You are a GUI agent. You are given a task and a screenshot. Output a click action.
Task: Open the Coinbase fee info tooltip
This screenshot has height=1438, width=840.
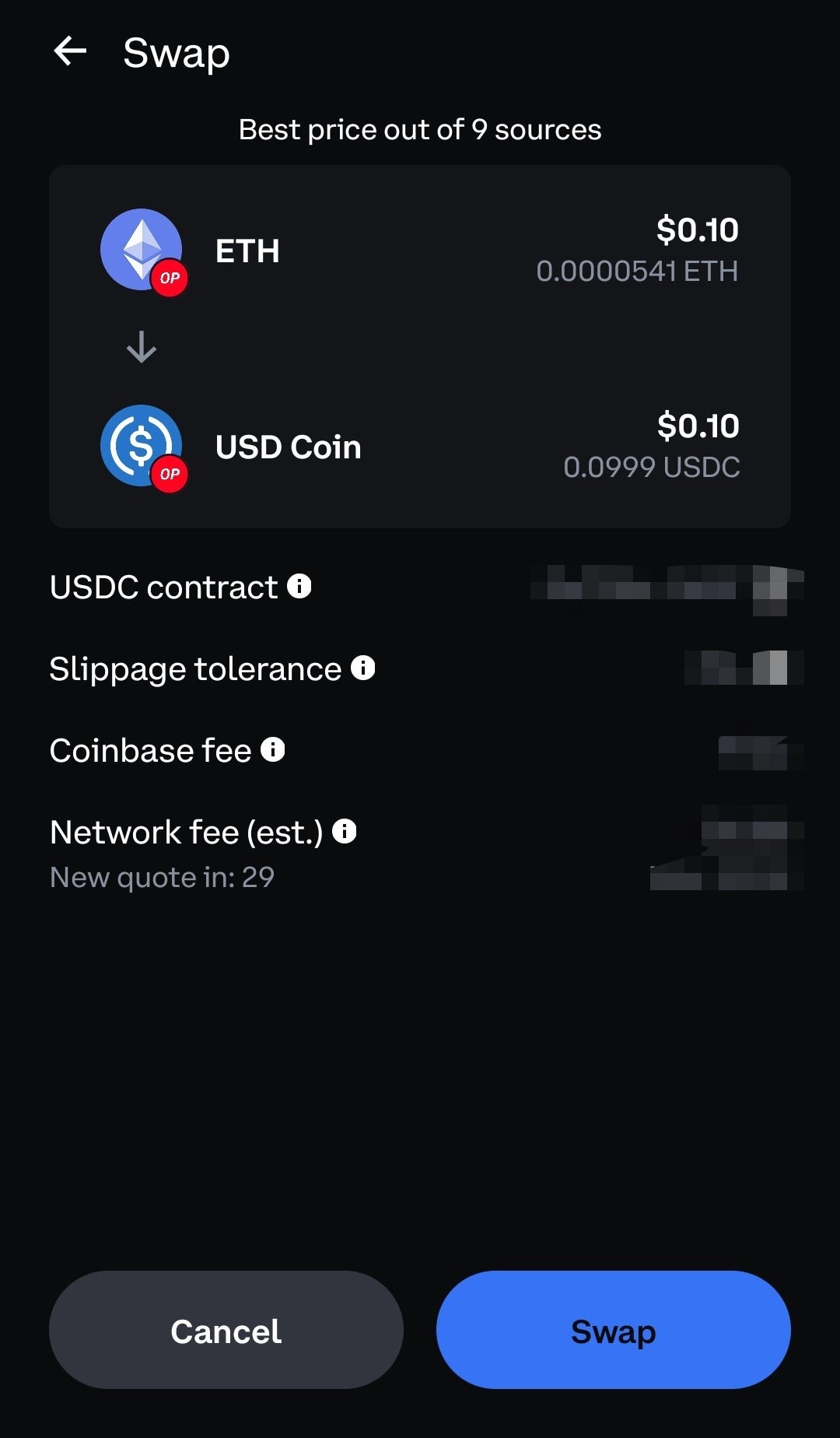point(273,748)
